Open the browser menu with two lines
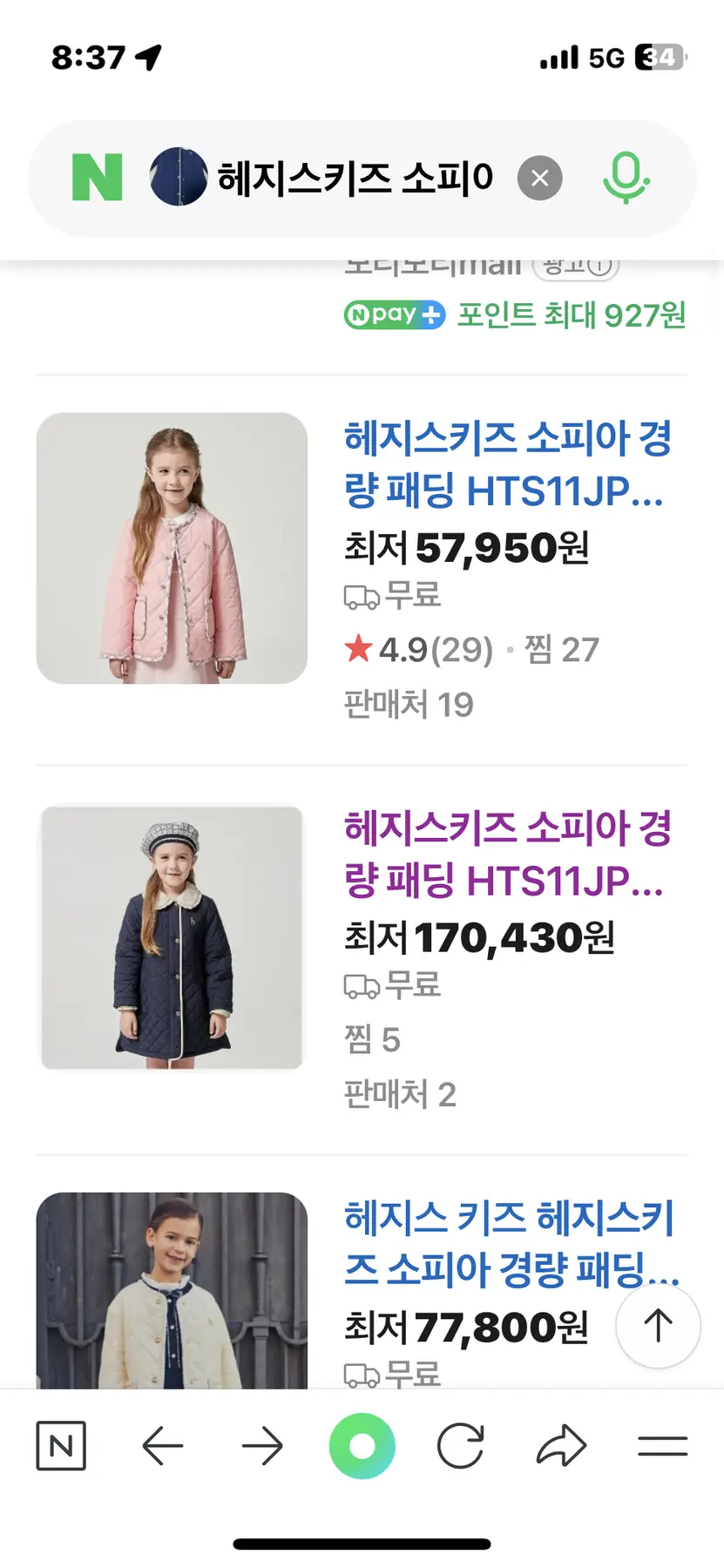 [x=662, y=1446]
